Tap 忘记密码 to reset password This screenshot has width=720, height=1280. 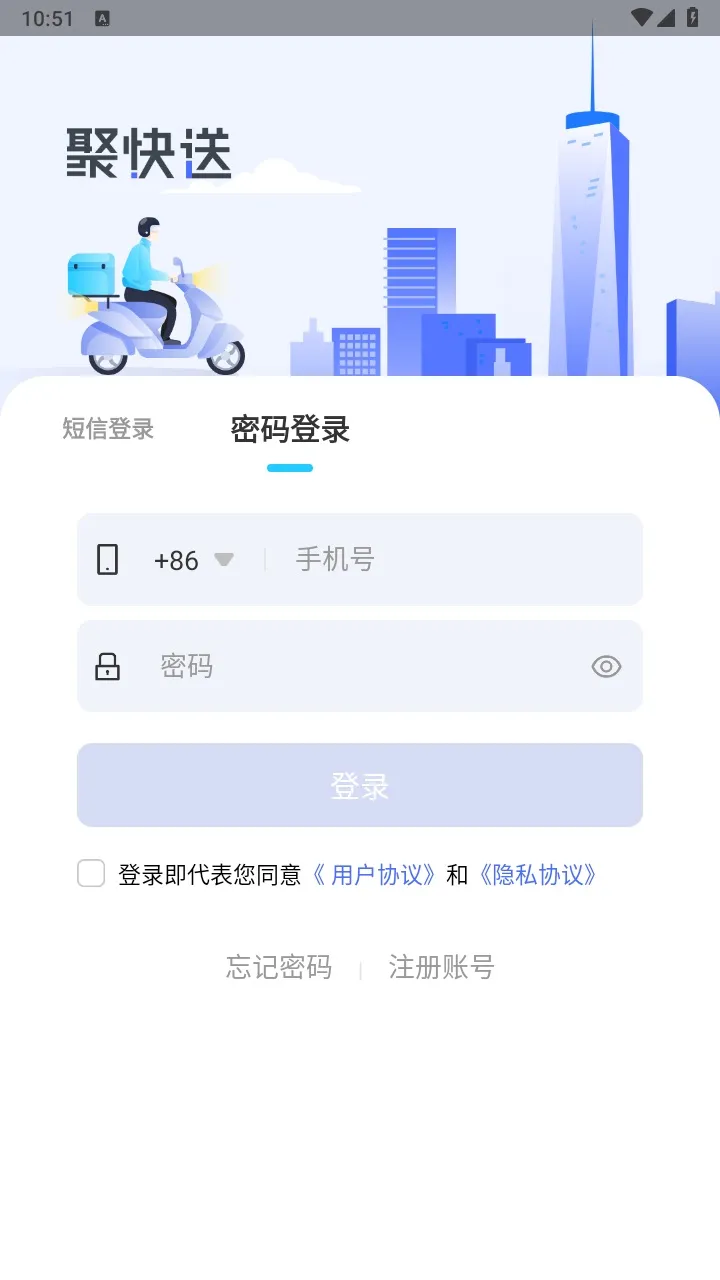click(278, 967)
